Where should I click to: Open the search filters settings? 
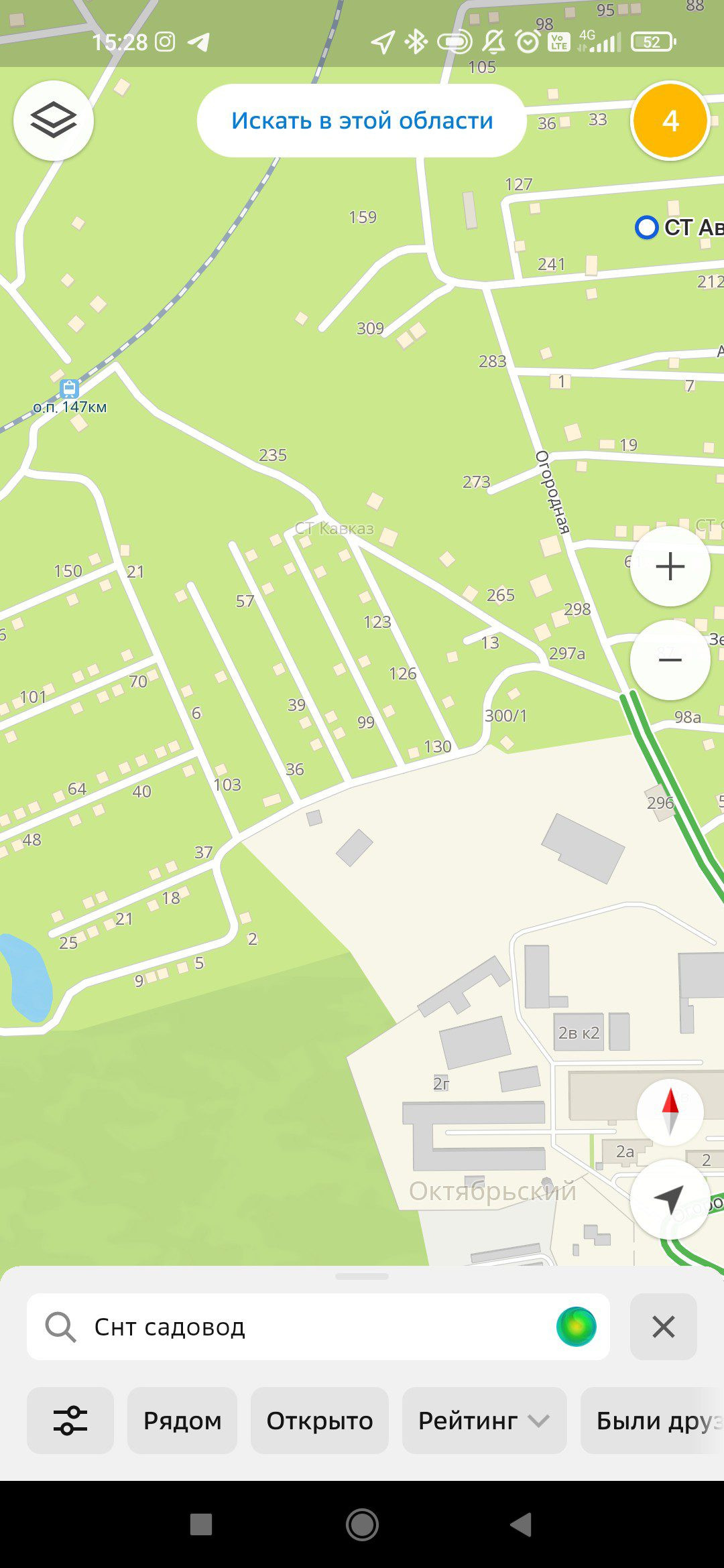pos(70,1421)
